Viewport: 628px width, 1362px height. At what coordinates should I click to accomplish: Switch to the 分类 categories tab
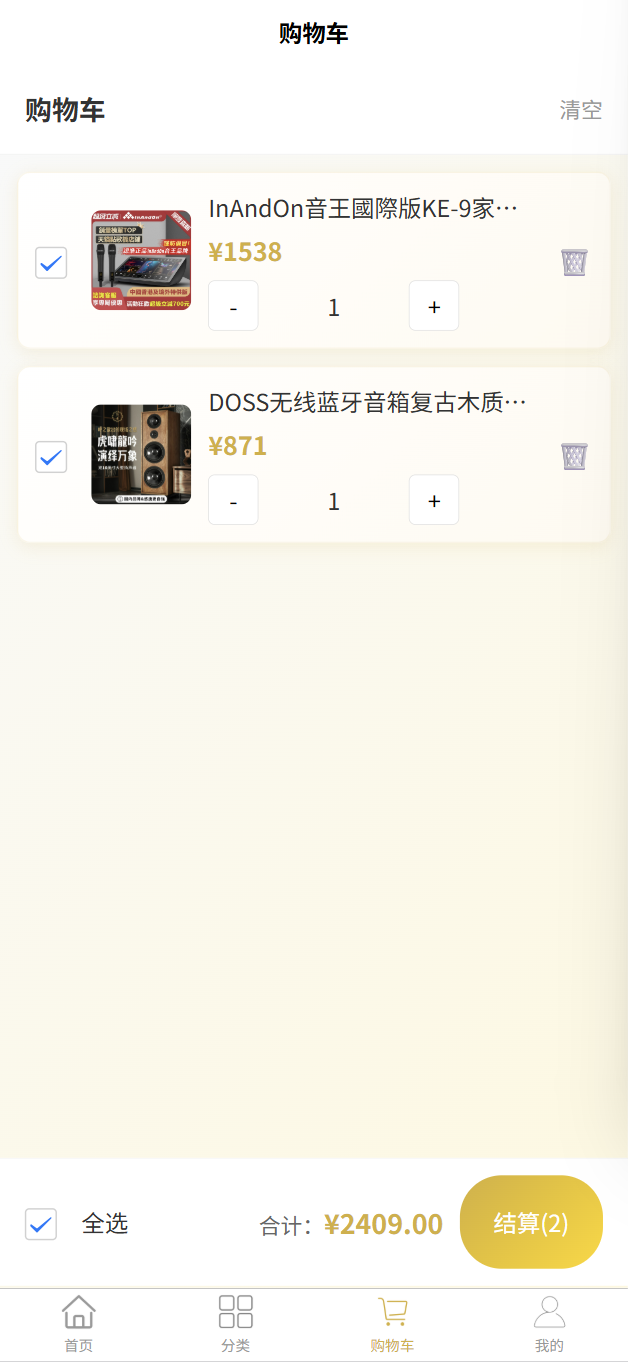click(x=236, y=1324)
